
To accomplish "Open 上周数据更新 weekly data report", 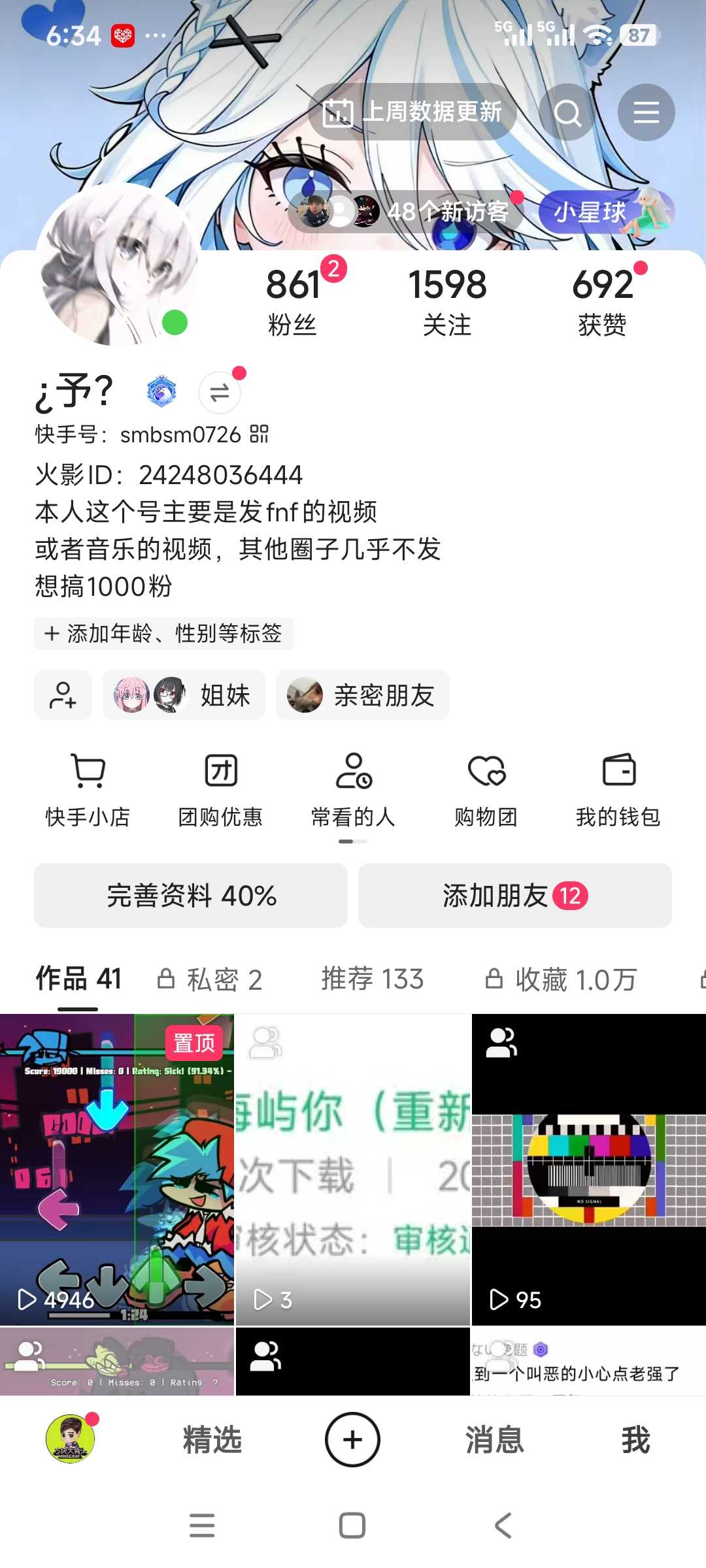I will [x=412, y=112].
